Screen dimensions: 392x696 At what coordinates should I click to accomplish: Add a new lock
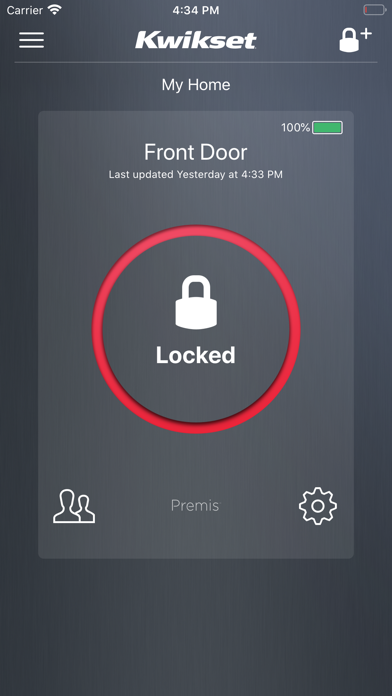click(355, 40)
